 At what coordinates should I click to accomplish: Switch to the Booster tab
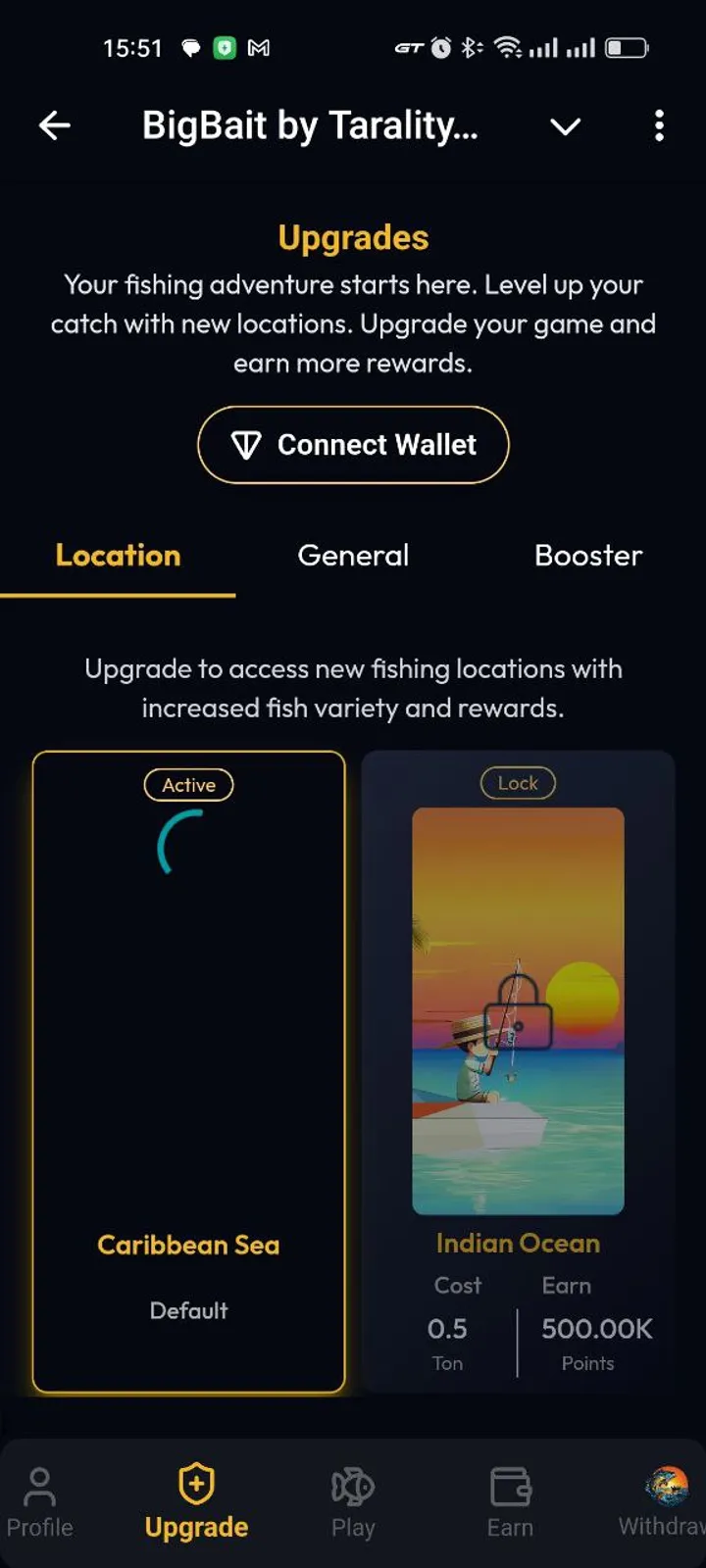tap(588, 556)
